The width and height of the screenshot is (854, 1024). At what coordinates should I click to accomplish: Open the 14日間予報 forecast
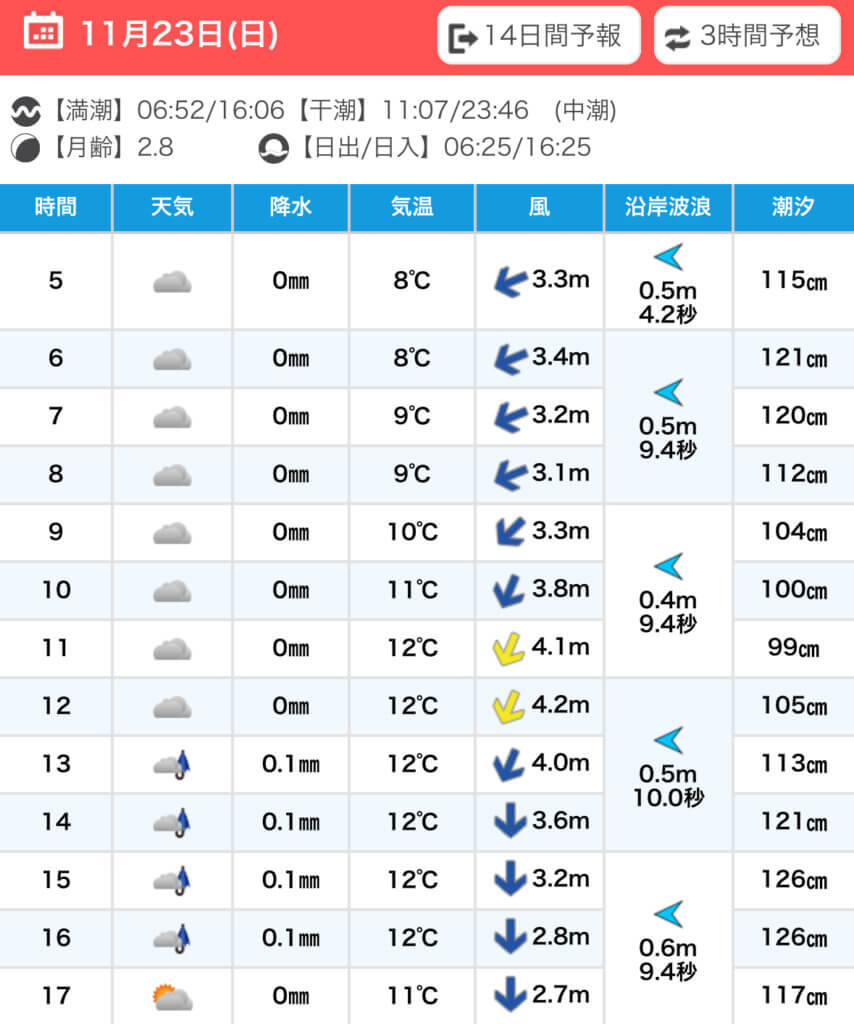click(538, 36)
